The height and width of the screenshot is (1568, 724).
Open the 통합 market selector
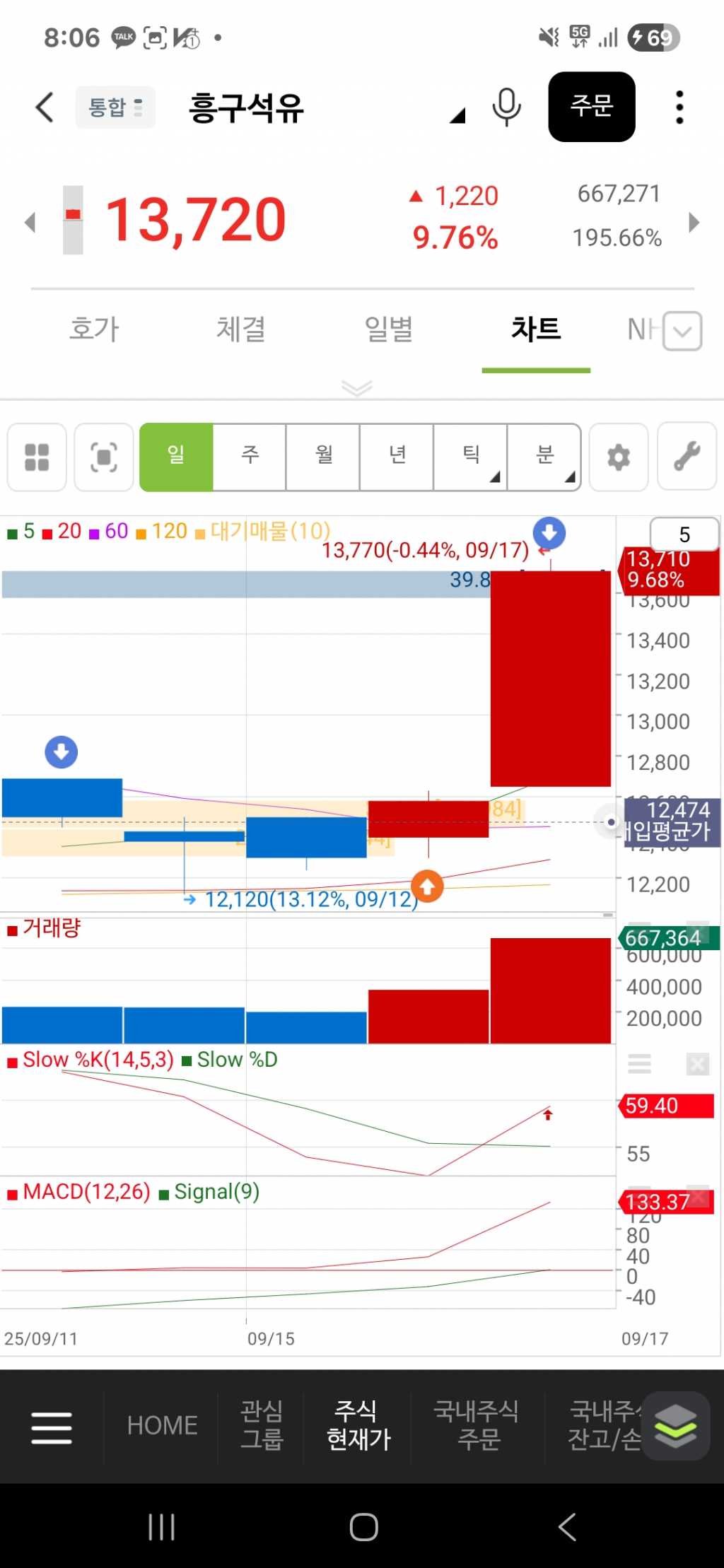point(115,107)
